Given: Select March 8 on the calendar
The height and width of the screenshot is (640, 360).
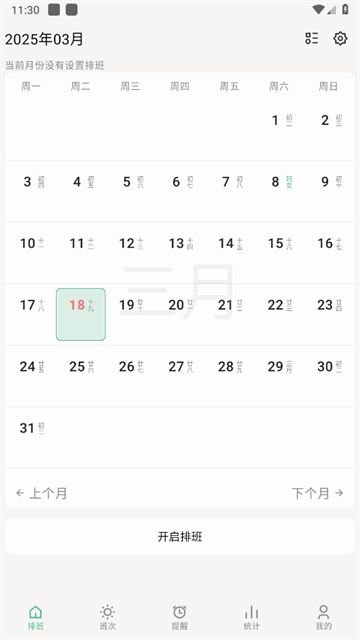Looking at the screenshot, I should 279,191.
